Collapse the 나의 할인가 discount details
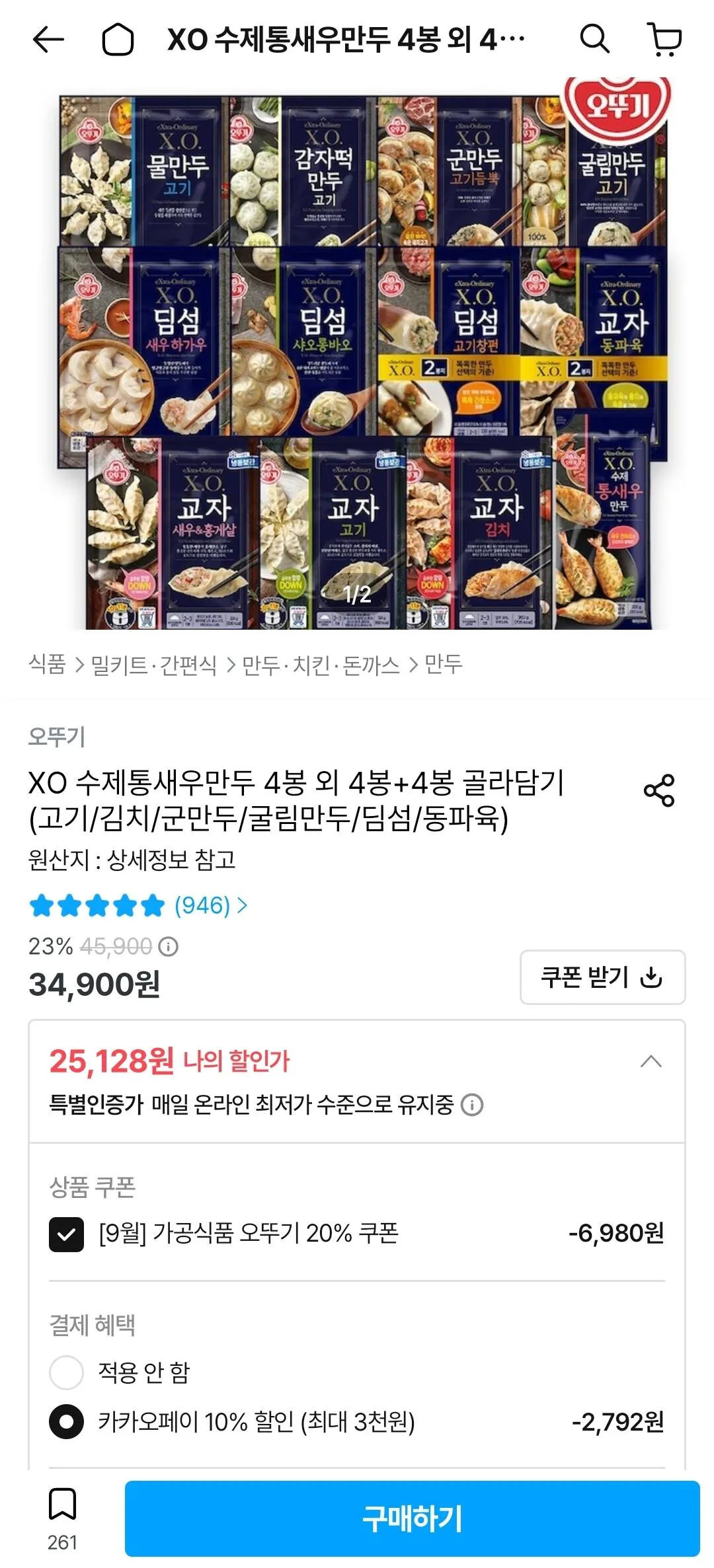 [x=651, y=1062]
